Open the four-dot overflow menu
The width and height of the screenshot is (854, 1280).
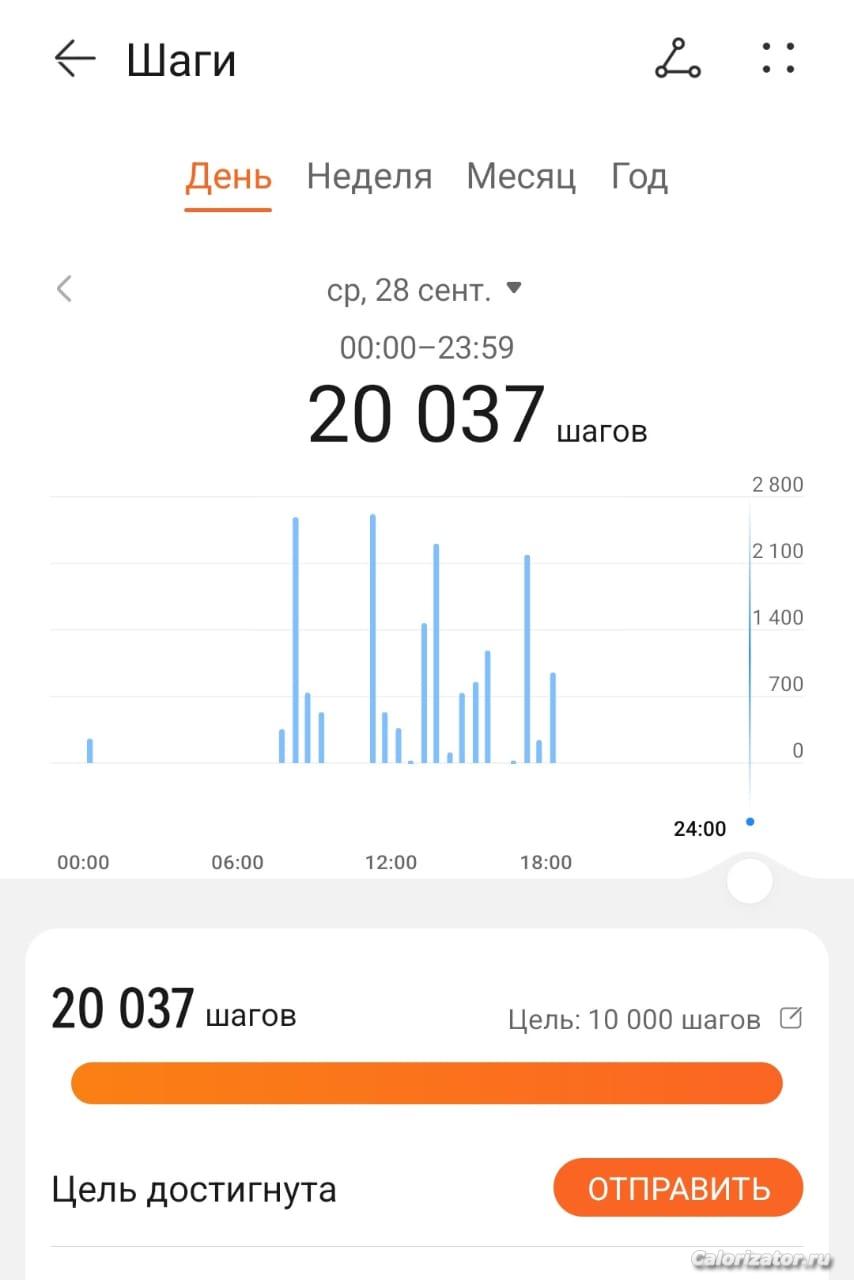[777, 59]
